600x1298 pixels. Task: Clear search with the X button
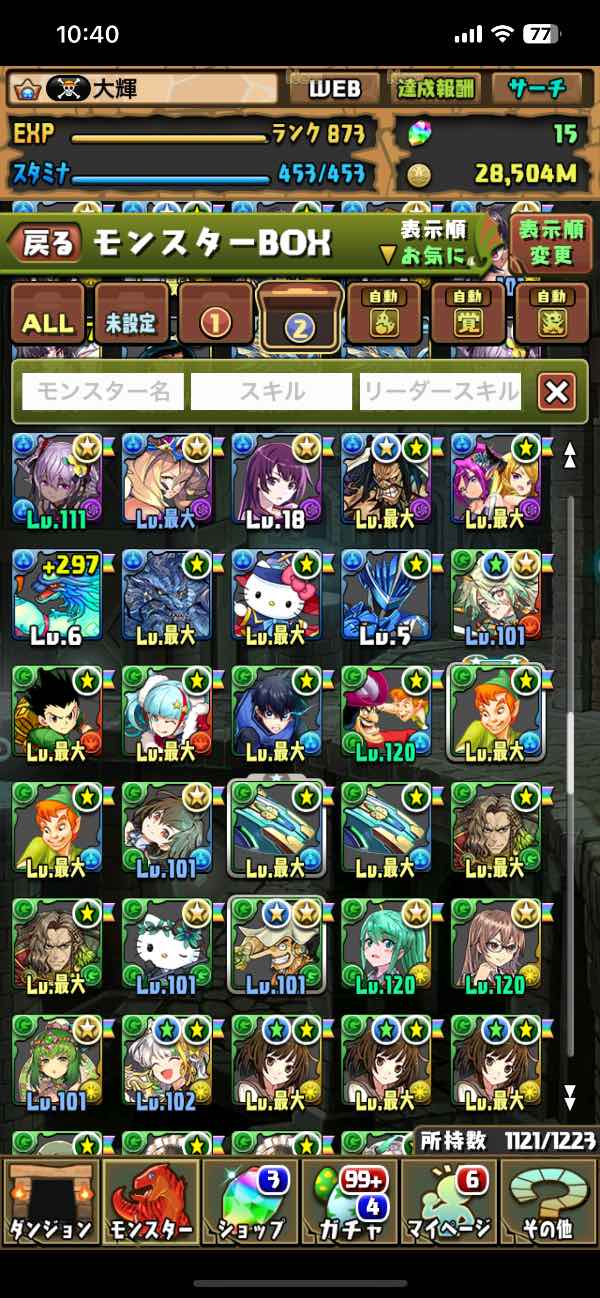click(x=556, y=392)
